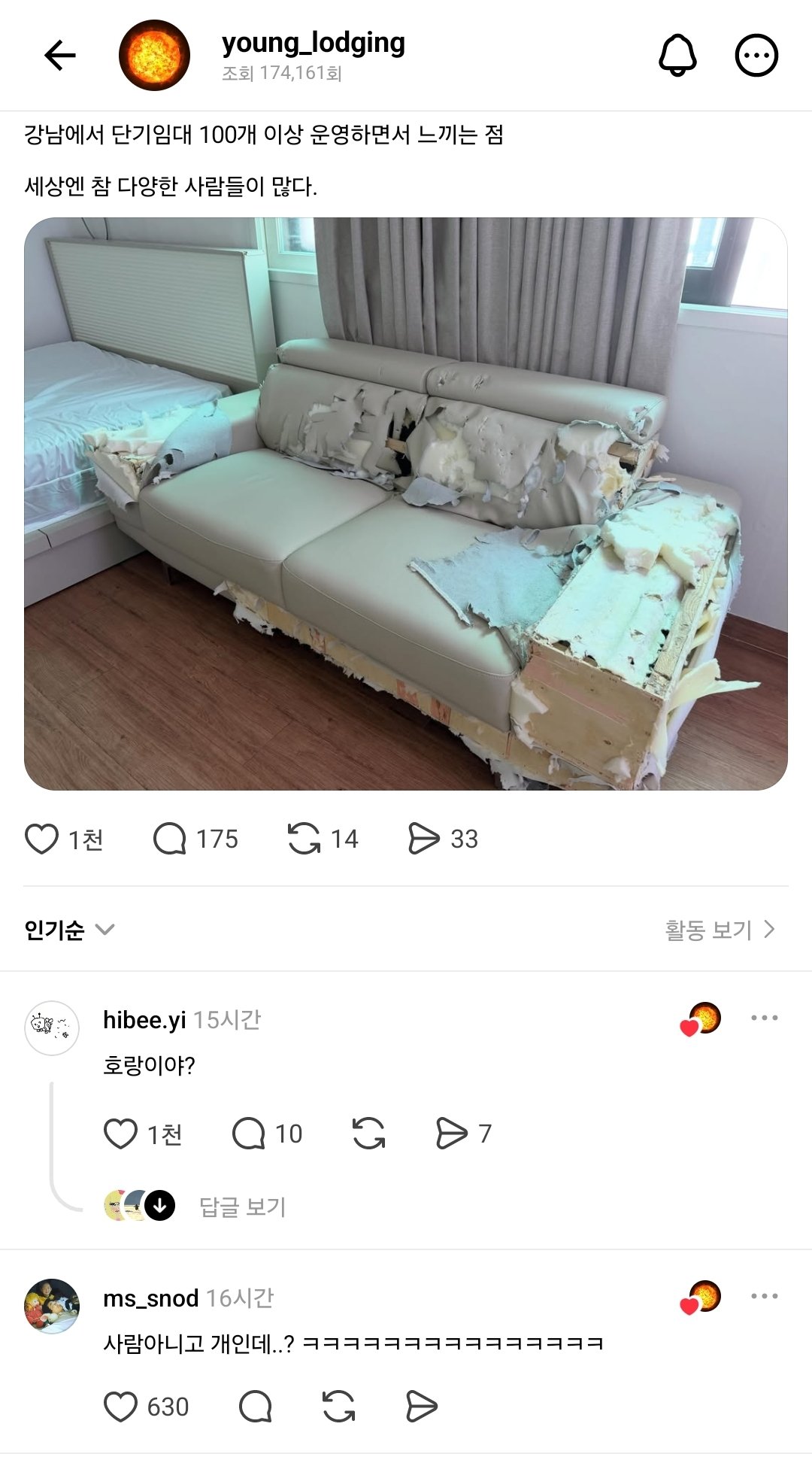Expand replies with 답글 보기
Viewport: 812px width, 1457px height.
[242, 1207]
